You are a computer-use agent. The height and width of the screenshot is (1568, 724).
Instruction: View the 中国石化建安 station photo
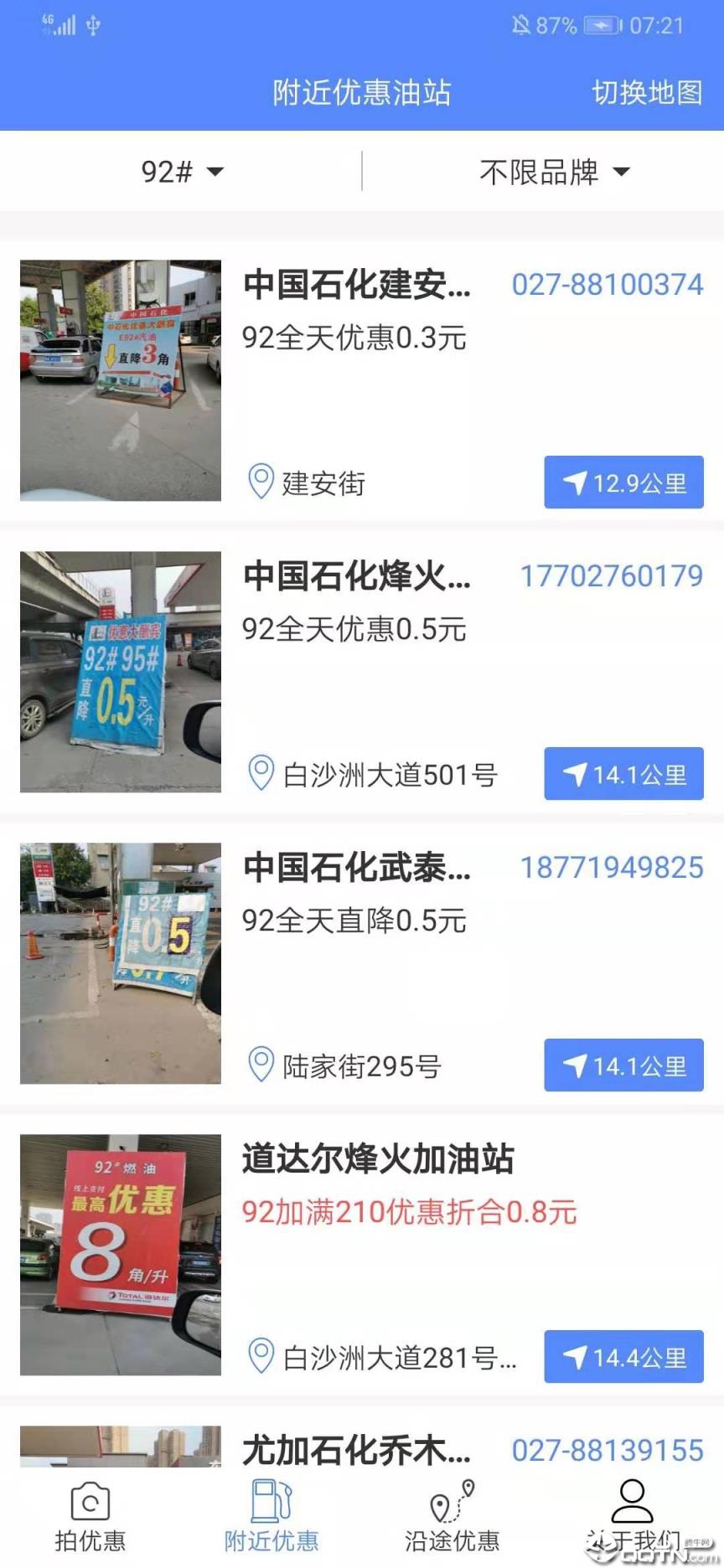(122, 379)
